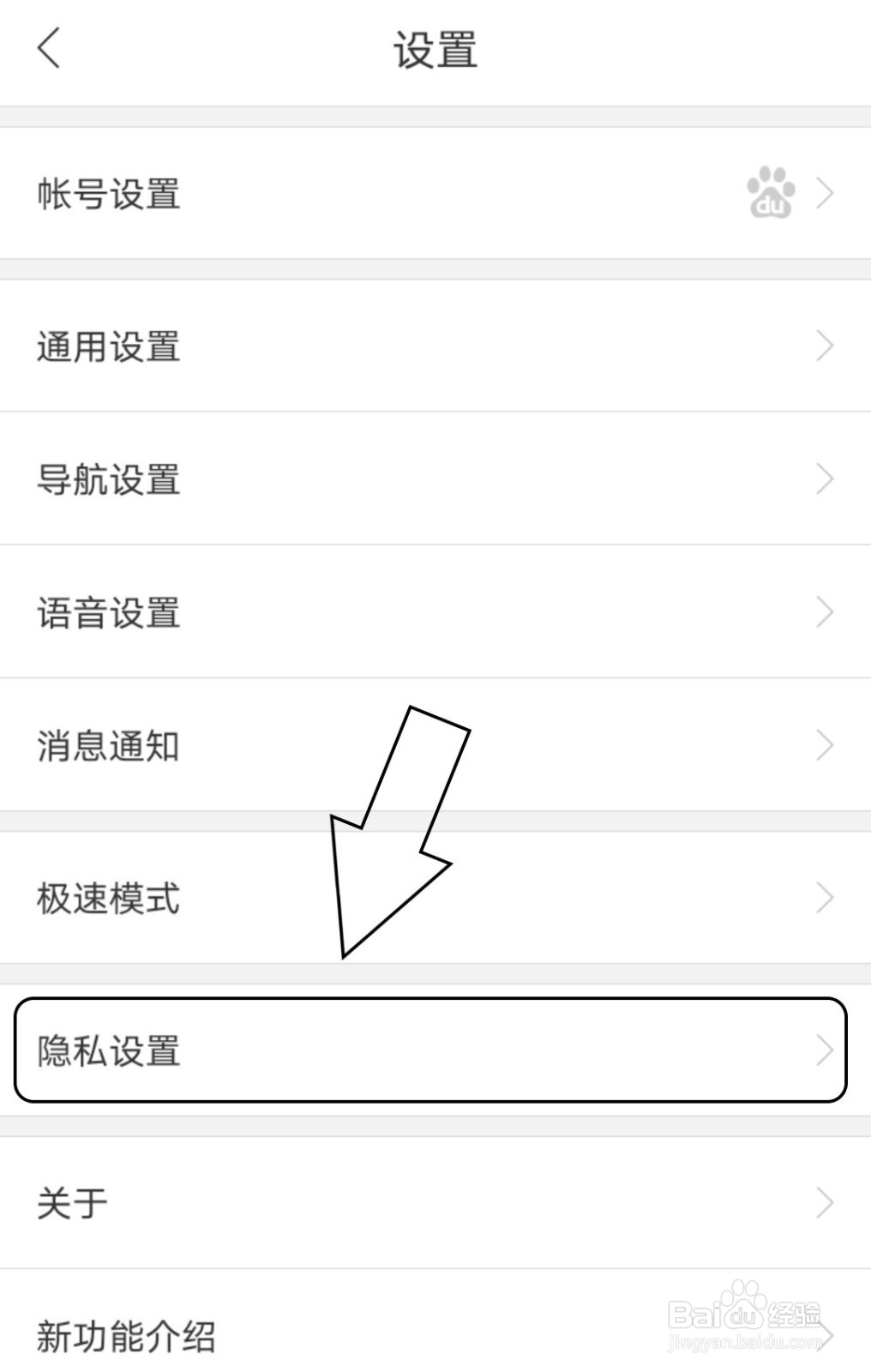Select 语音设置 voice settings row
Screen dimensions: 871x1372
click(109, 611)
